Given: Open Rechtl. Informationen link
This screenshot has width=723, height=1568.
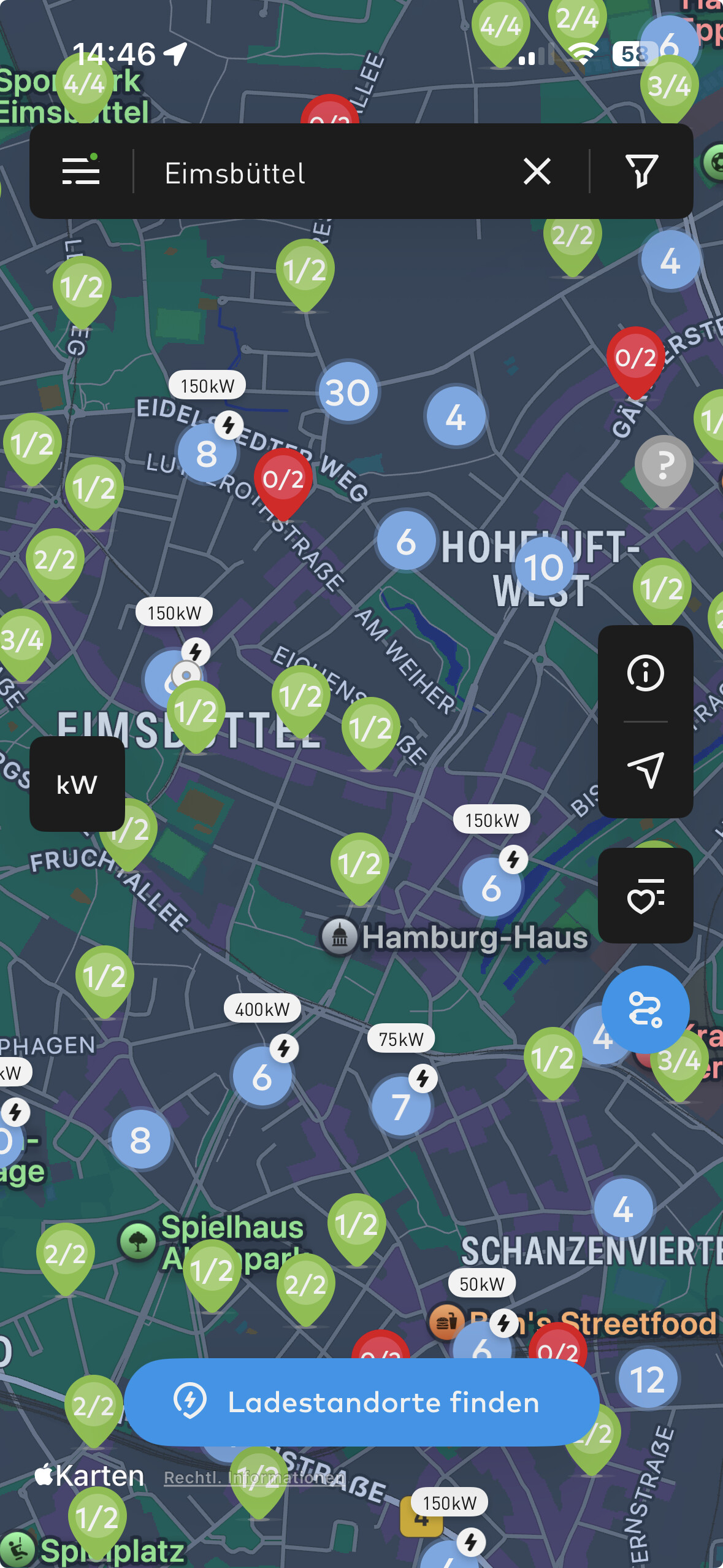Looking at the screenshot, I should (x=254, y=1478).
